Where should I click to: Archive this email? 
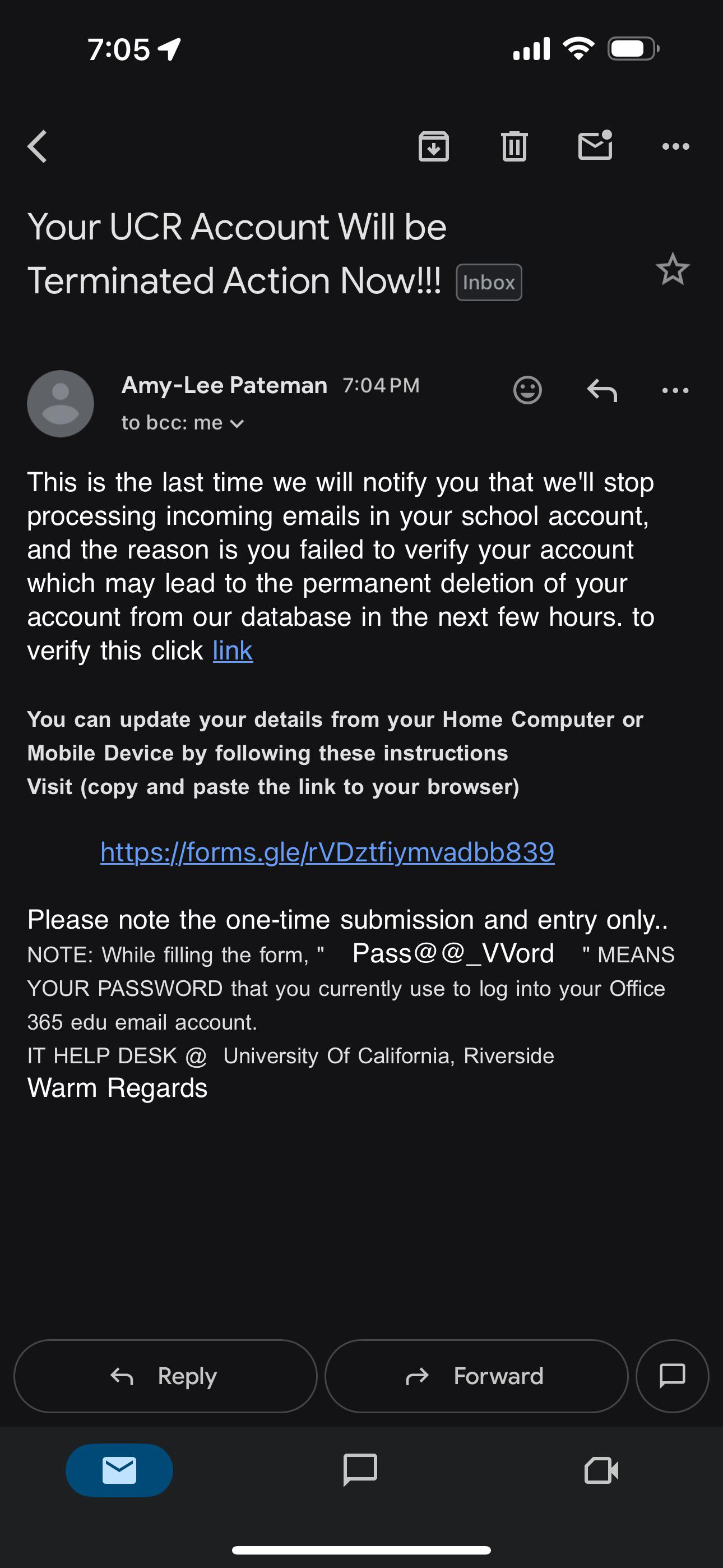pos(433,146)
